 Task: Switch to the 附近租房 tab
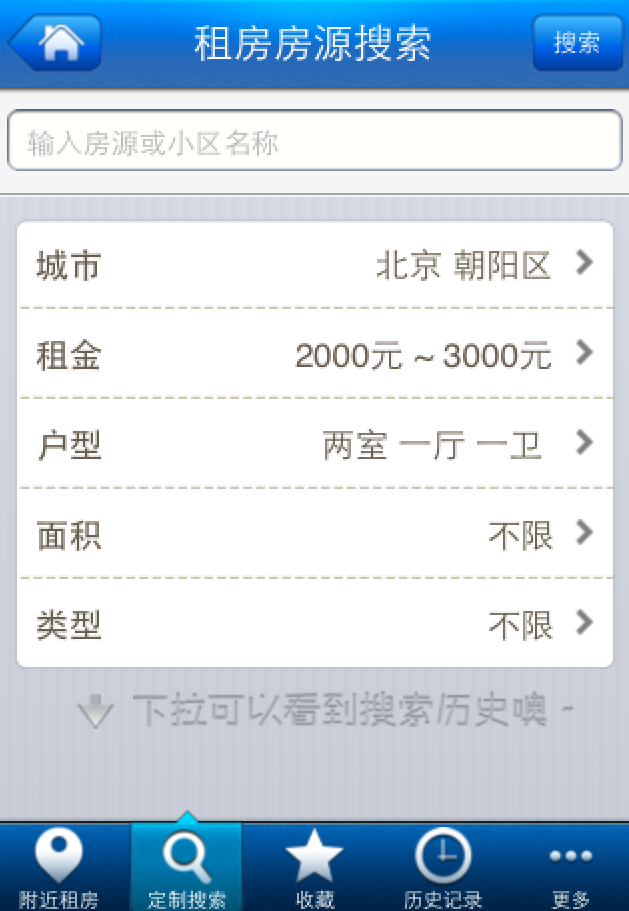coord(59,868)
